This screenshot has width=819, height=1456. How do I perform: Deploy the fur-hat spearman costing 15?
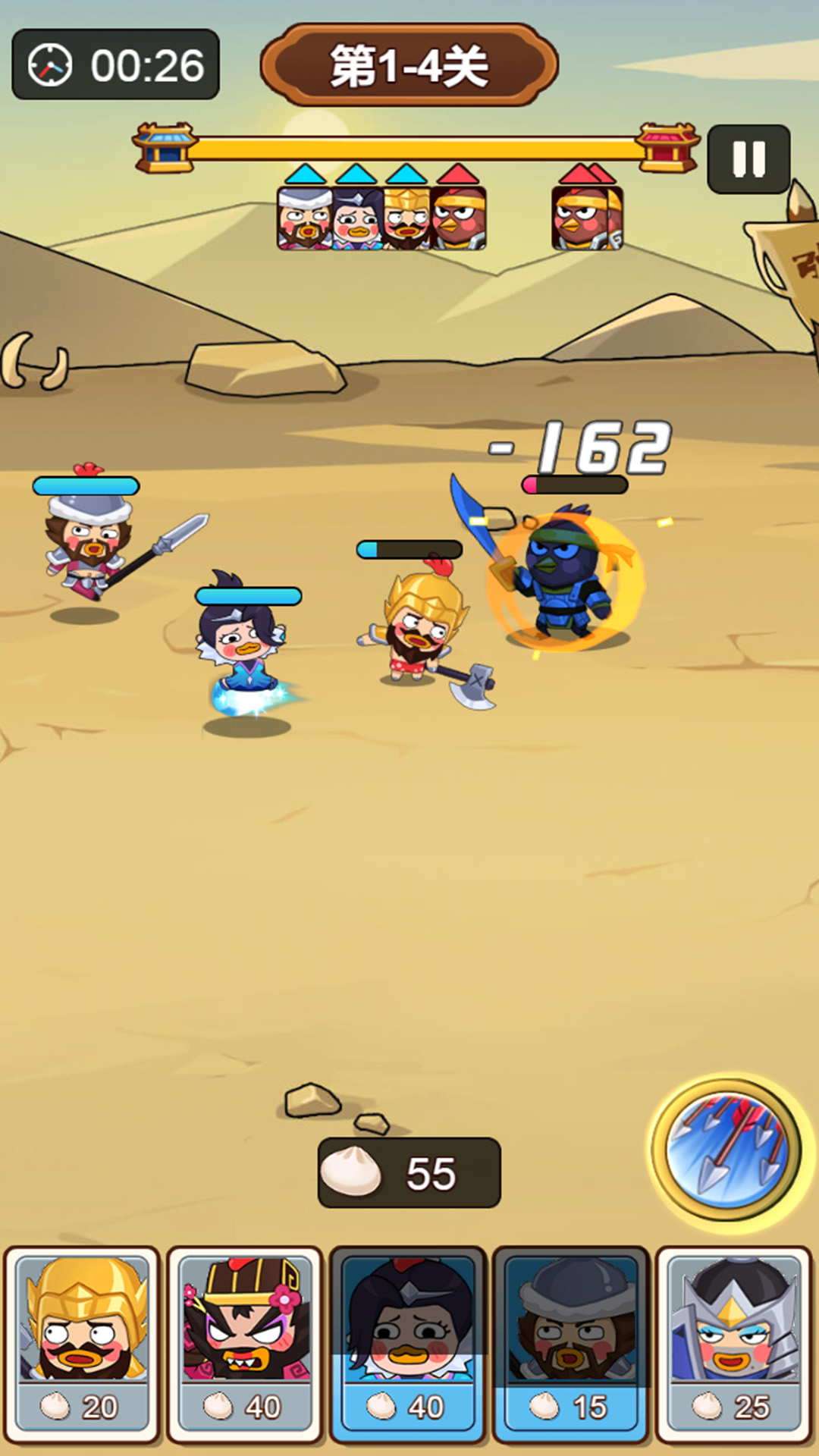(571, 1342)
